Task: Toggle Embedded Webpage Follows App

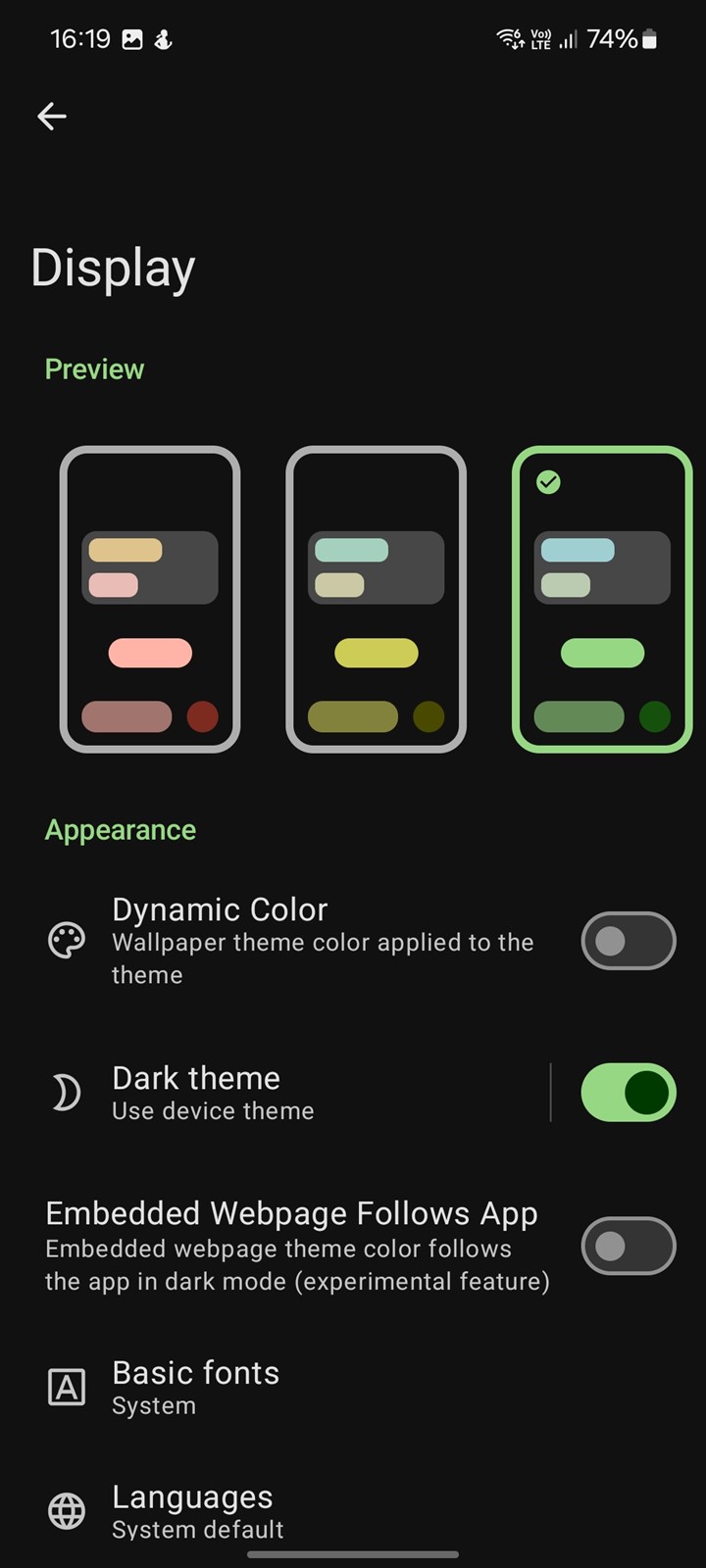Action: tap(629, 1247)
